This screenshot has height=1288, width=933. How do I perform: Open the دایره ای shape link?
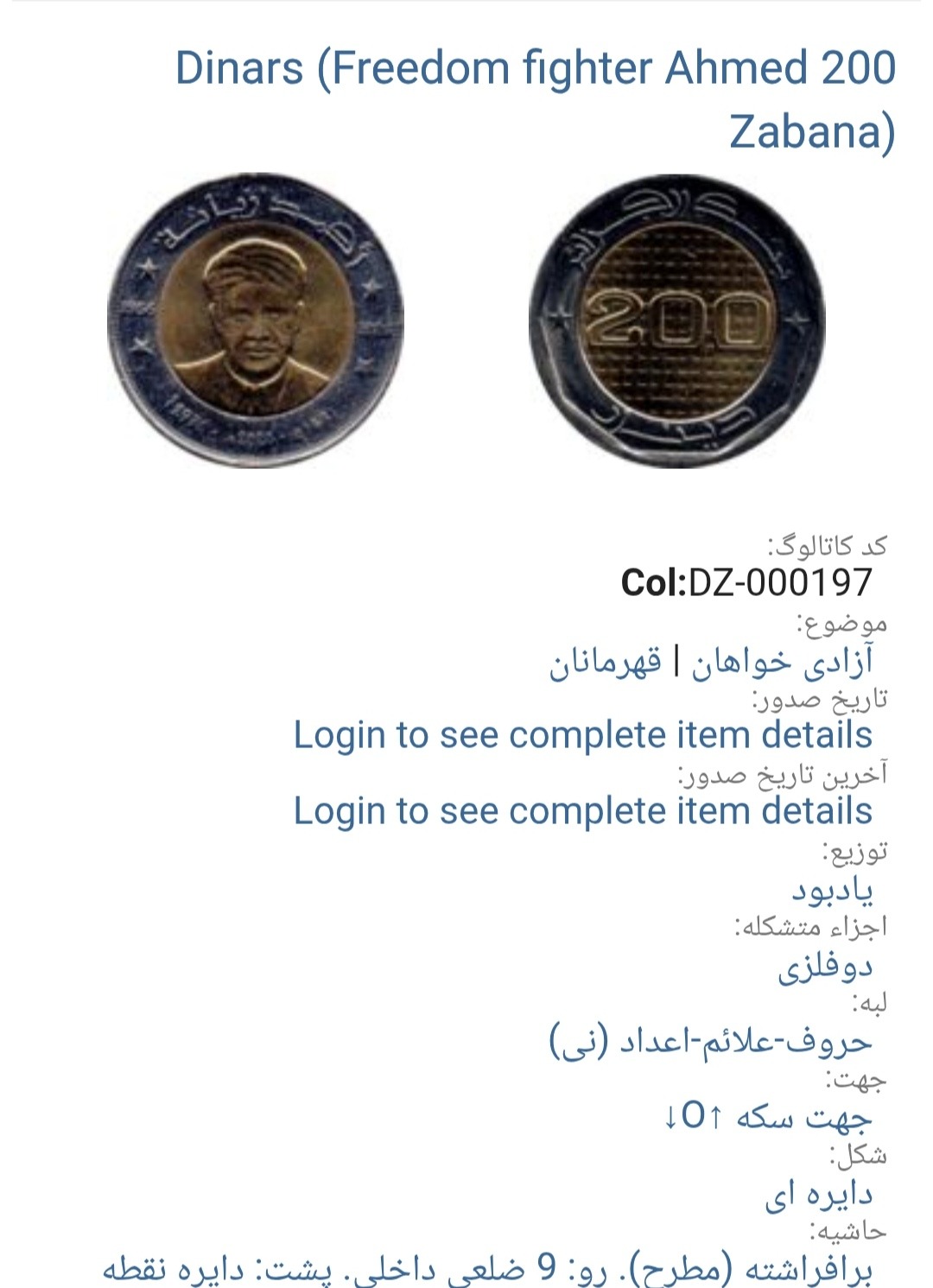click(x=819, y=1194)
